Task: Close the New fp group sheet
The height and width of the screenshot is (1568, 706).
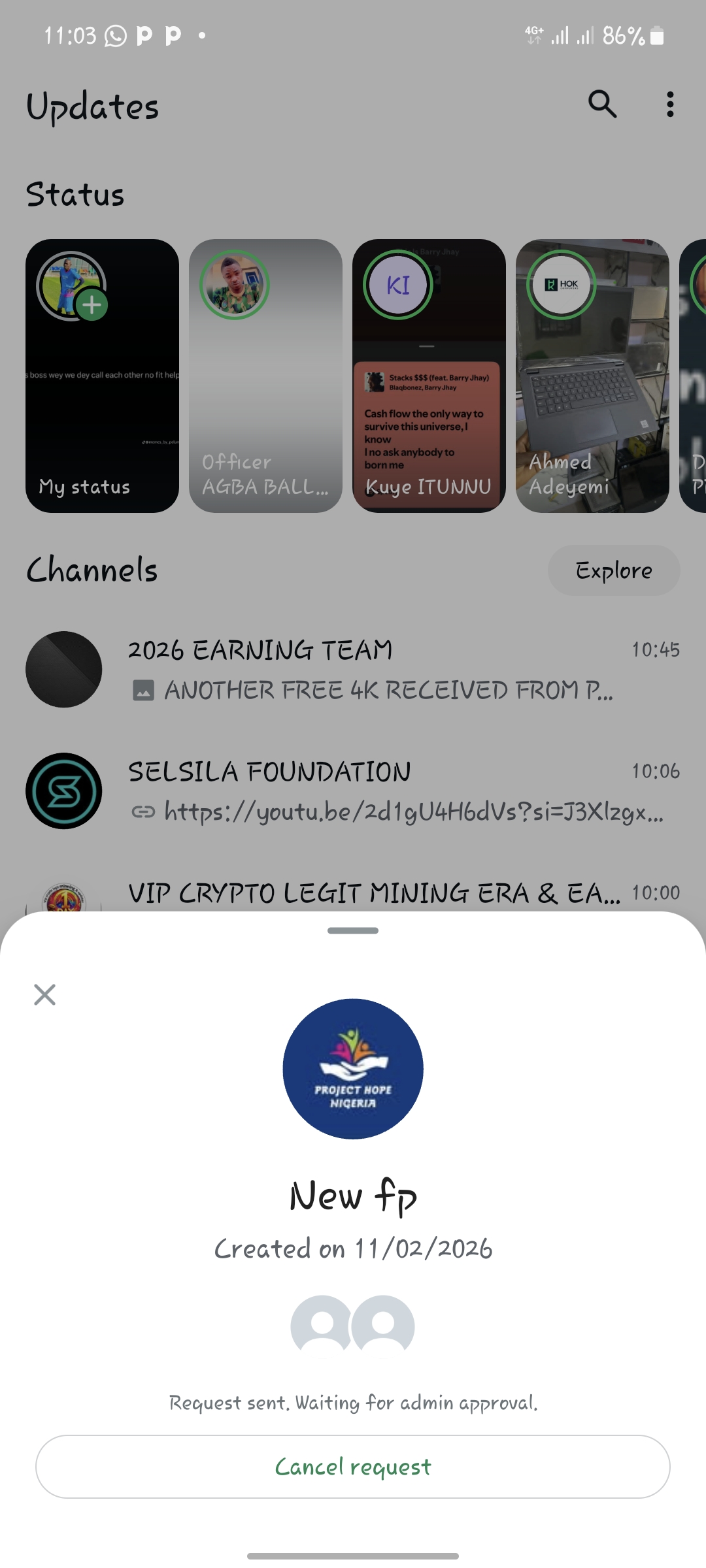Action: [44, 994]
